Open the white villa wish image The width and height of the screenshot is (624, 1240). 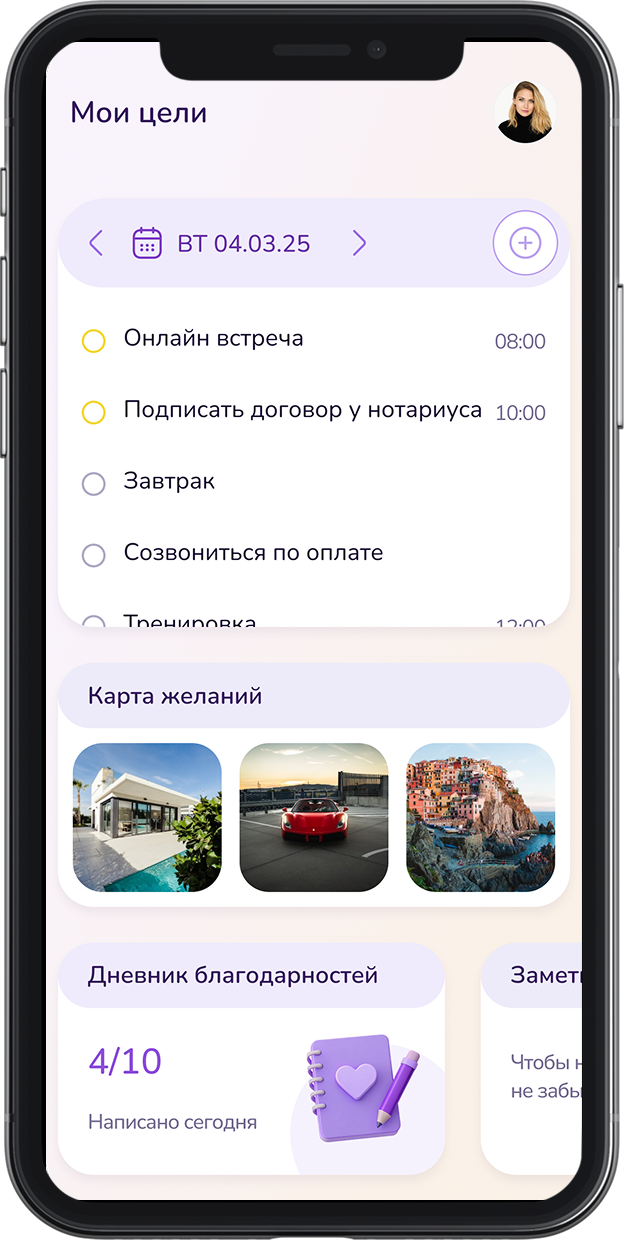click(147, 817)
